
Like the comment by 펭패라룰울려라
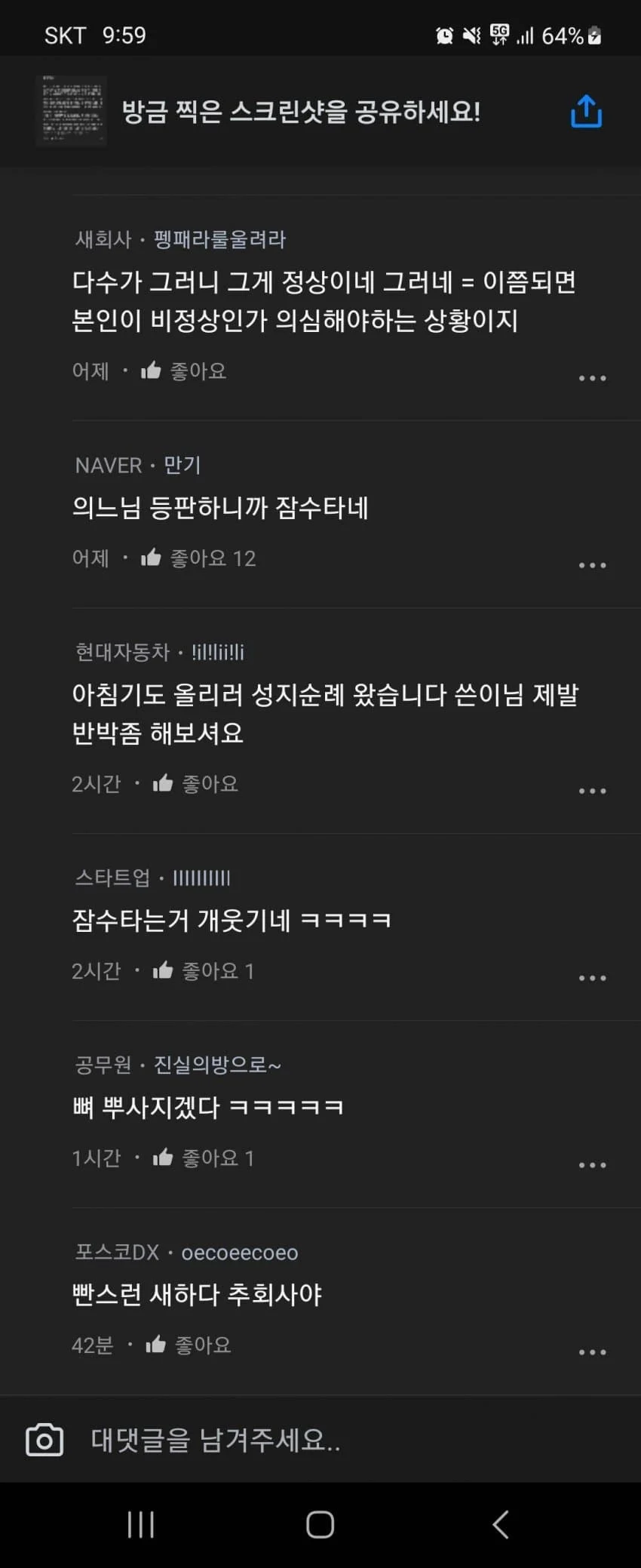[x=183, y=370]
